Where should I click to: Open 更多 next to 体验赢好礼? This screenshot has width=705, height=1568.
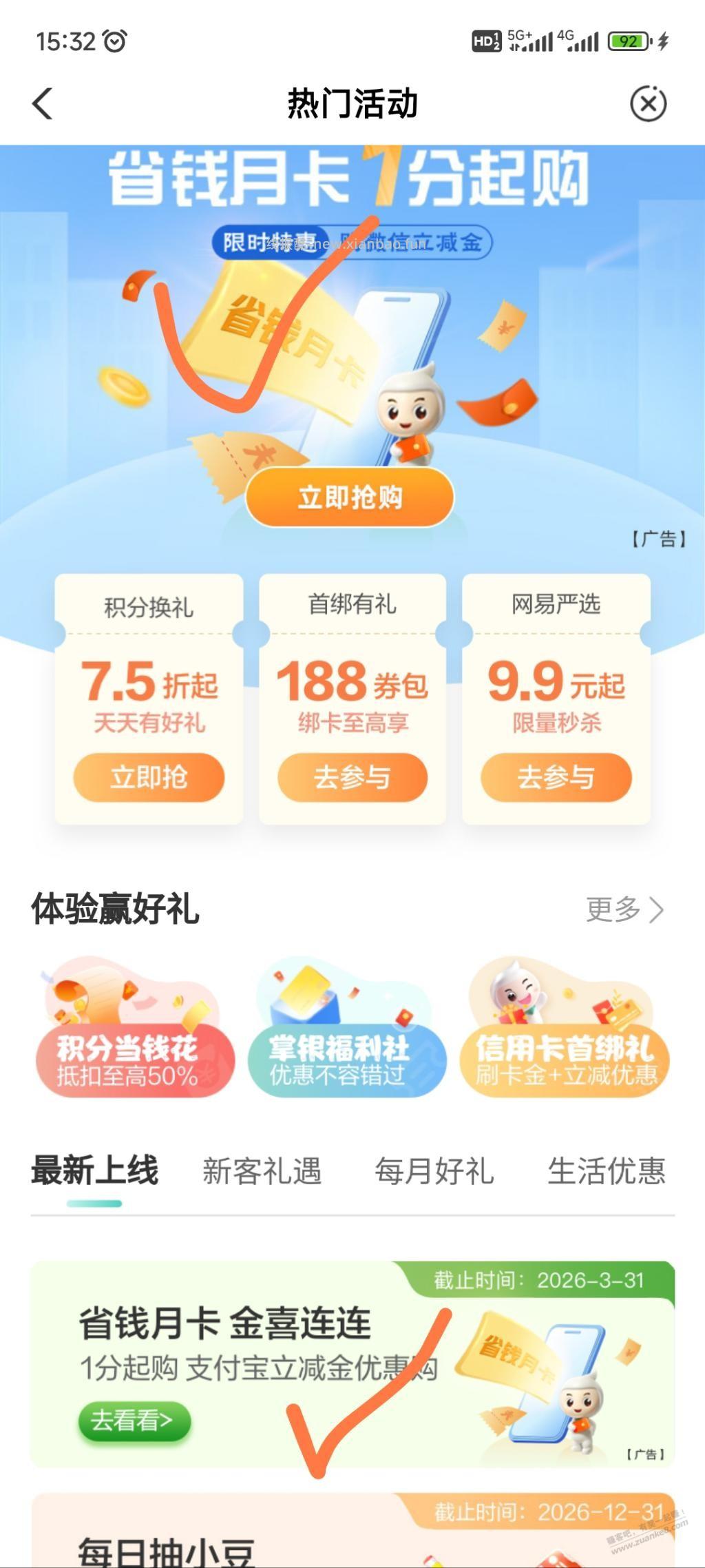(x=623, y=911)
